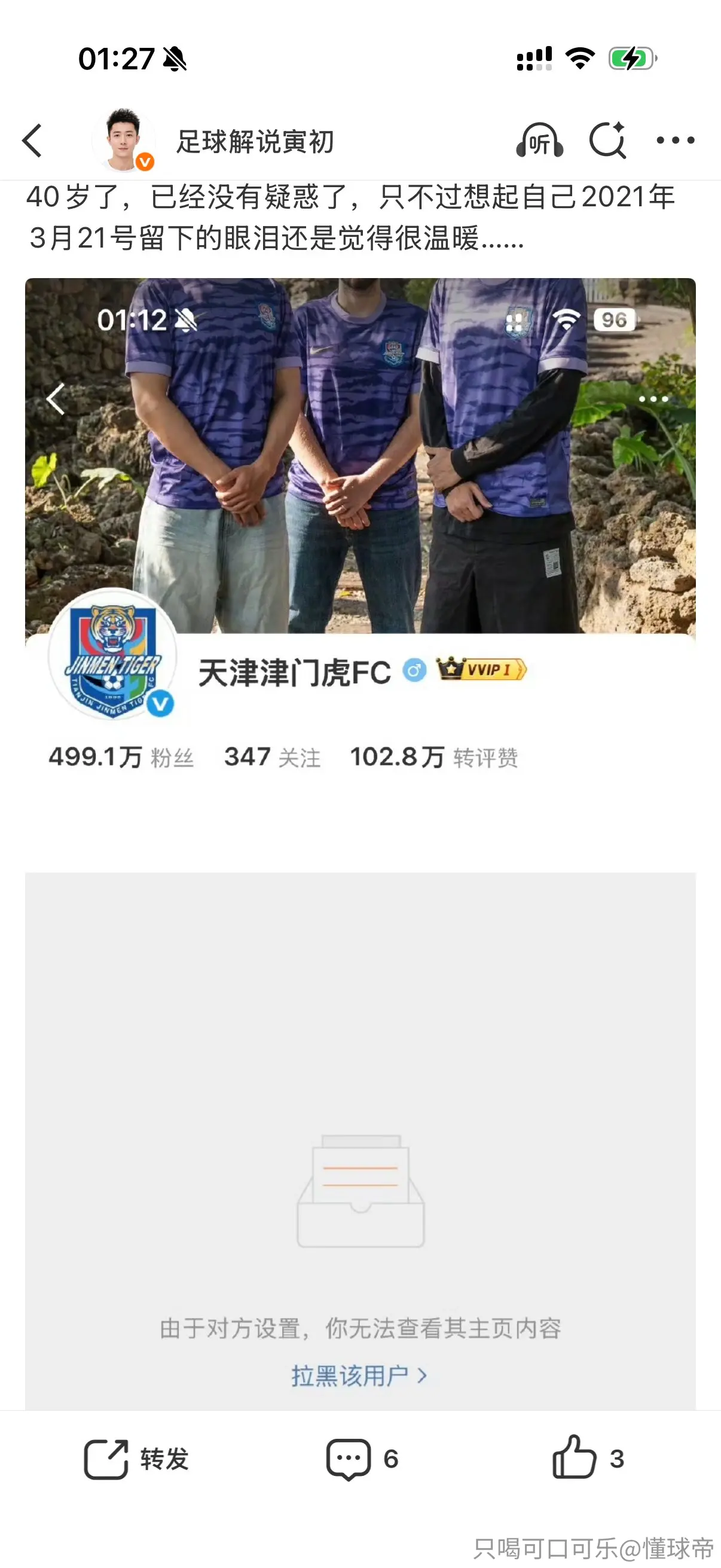Repost this post with 转发
Image resolution: width=721 pixels, height=1568 pixels.
click(136, 1459)
